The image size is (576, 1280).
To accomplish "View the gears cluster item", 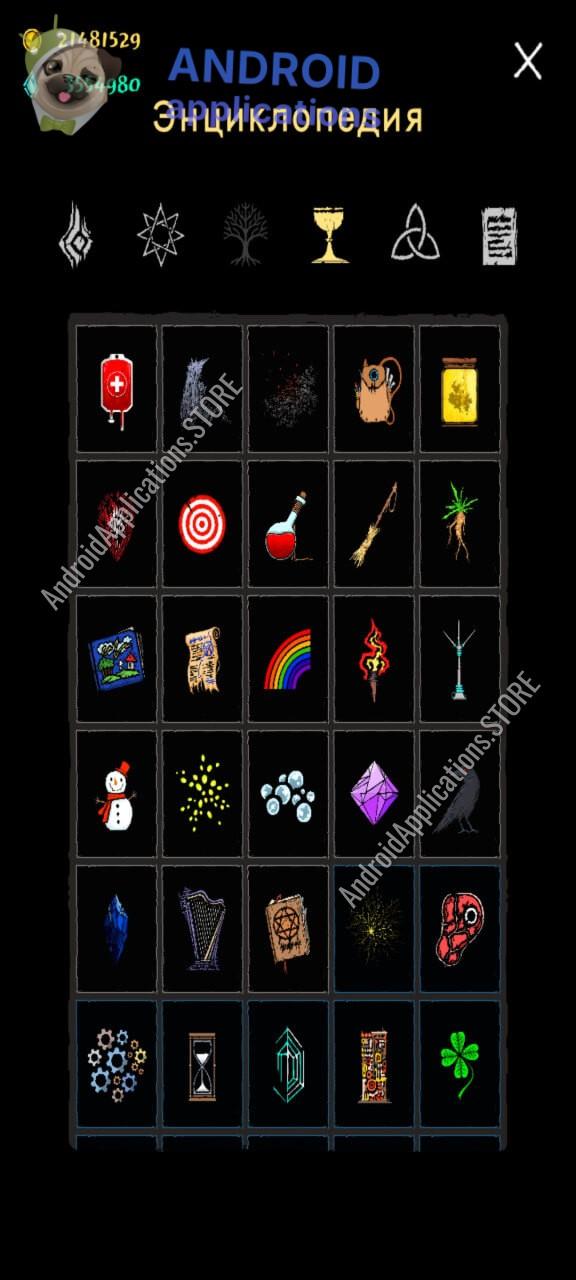I will click(x=117, y=1064).
